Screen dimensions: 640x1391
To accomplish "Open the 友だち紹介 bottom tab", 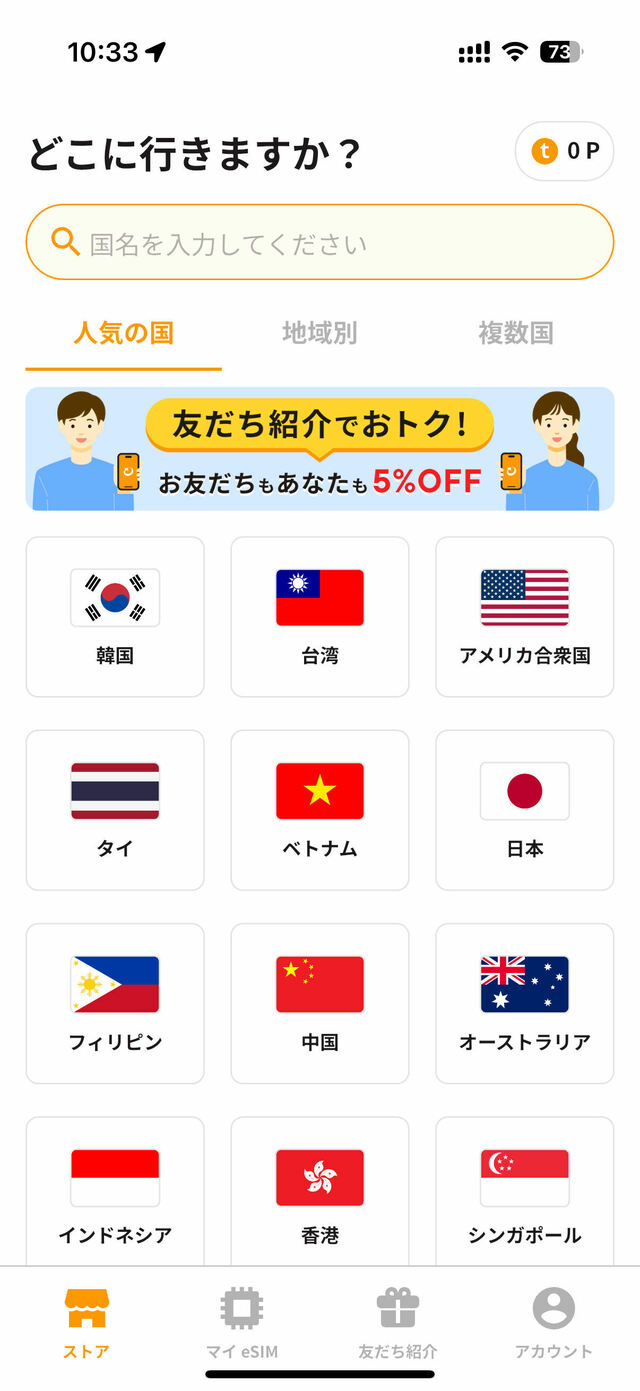I will pos(397,1324).
